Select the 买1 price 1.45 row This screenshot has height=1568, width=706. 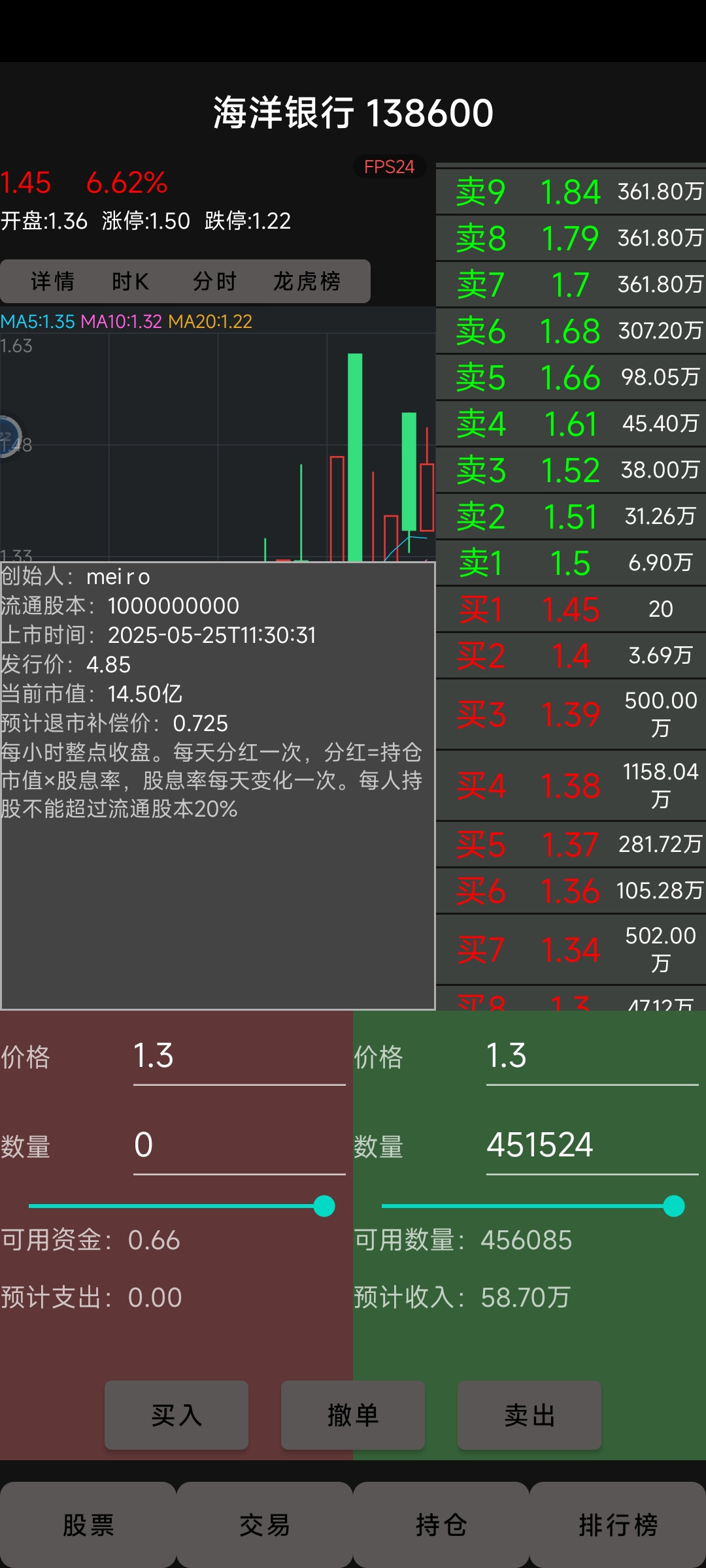coord(571,609)
